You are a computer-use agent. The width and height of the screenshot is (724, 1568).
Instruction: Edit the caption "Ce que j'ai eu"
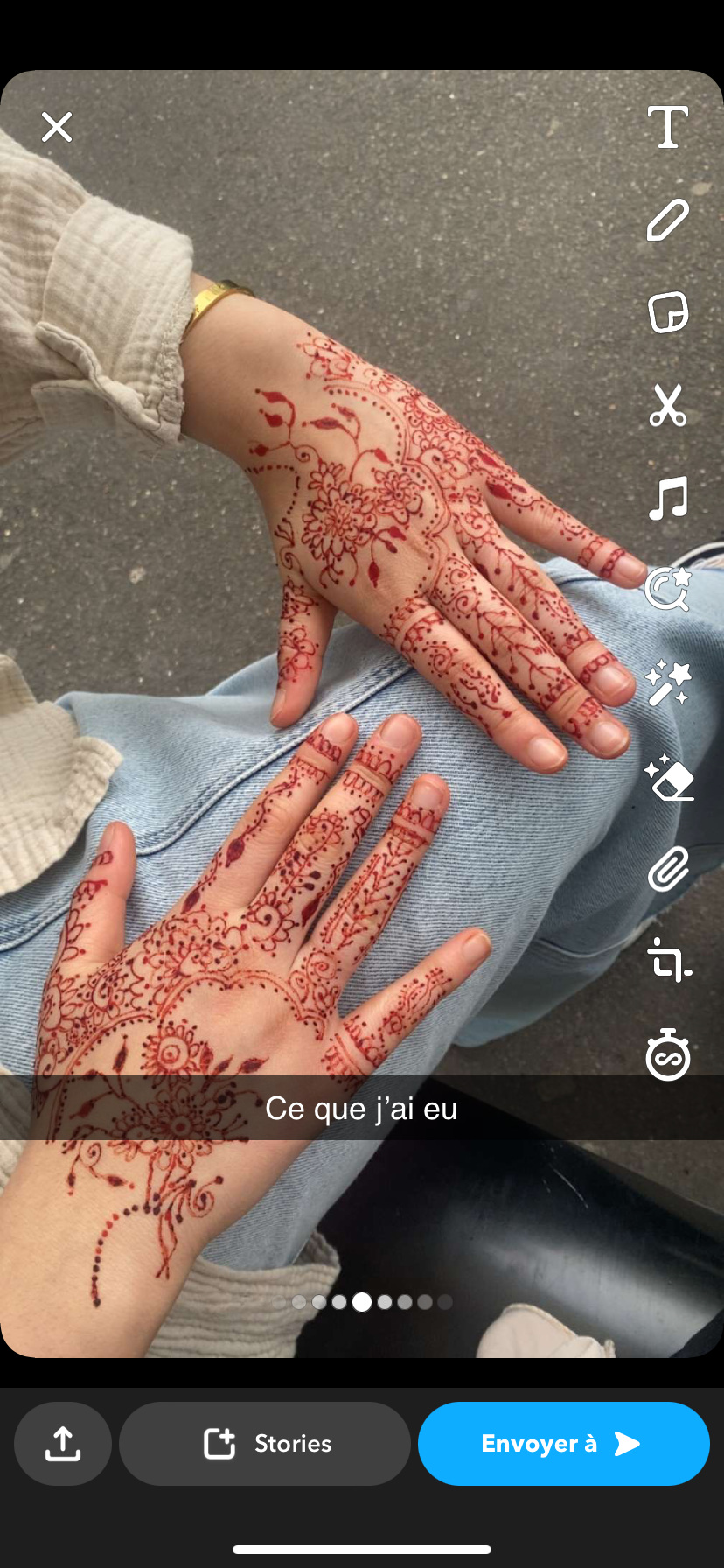(x=361, y=1109)
